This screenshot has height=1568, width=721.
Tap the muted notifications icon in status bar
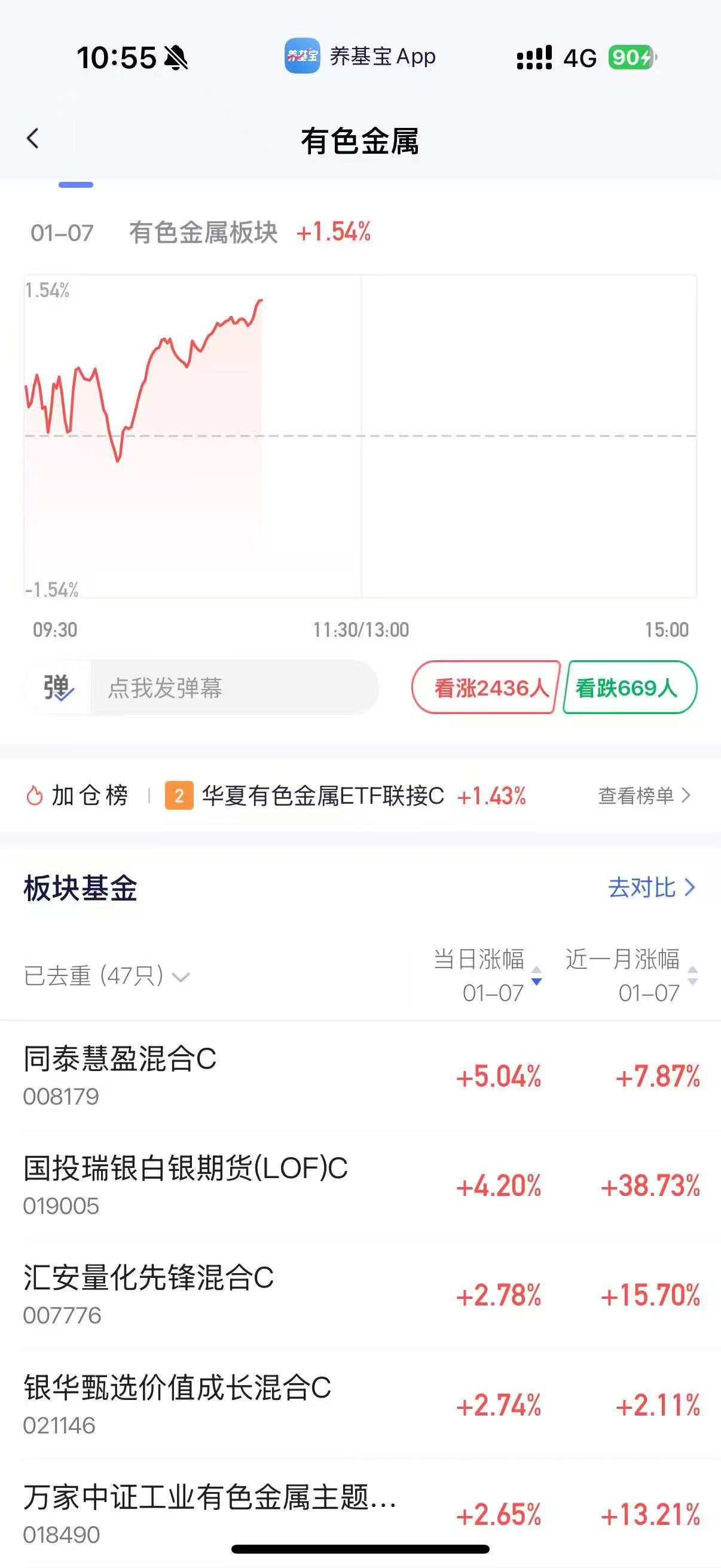(x=175, y=56)
